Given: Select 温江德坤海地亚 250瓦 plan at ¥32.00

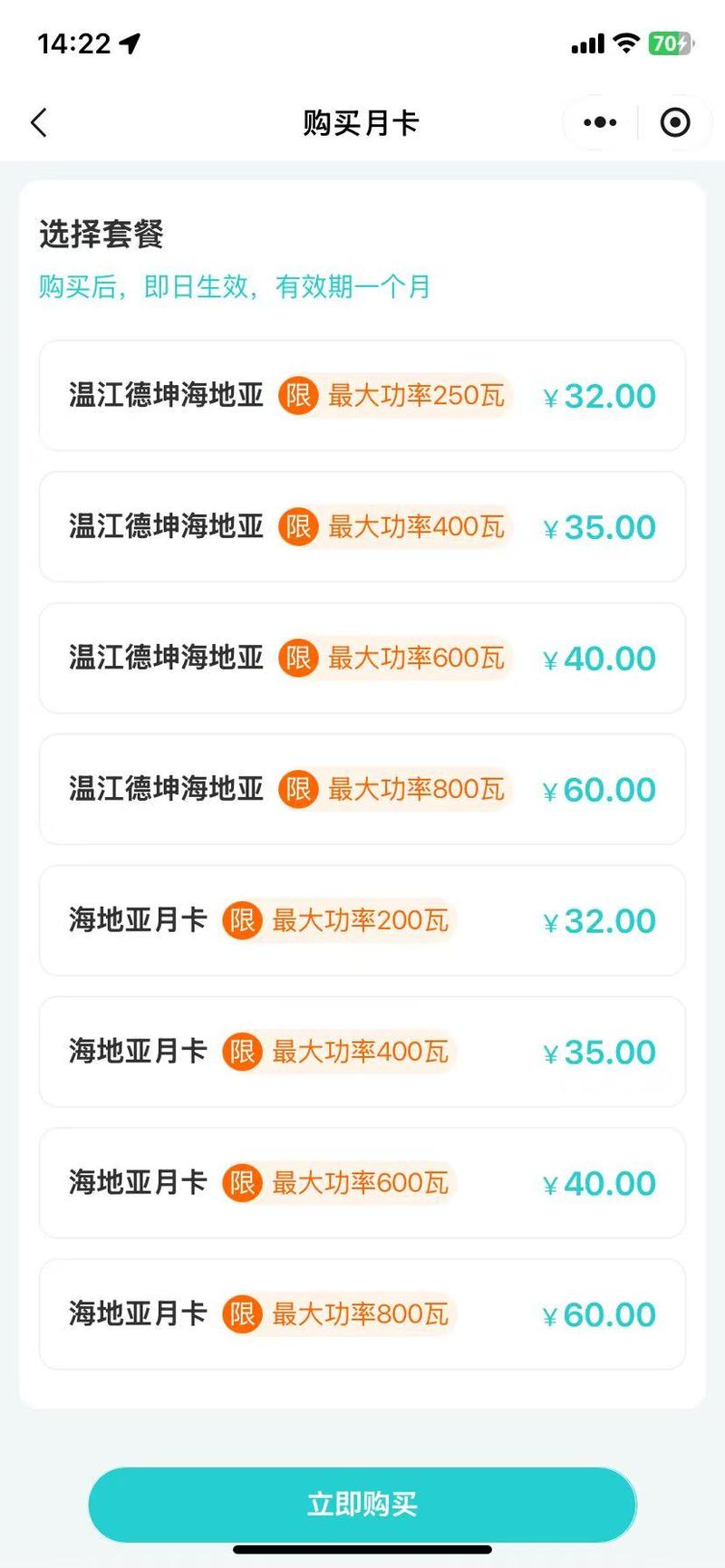Looking at the screenshot, I should pos(362,396).
